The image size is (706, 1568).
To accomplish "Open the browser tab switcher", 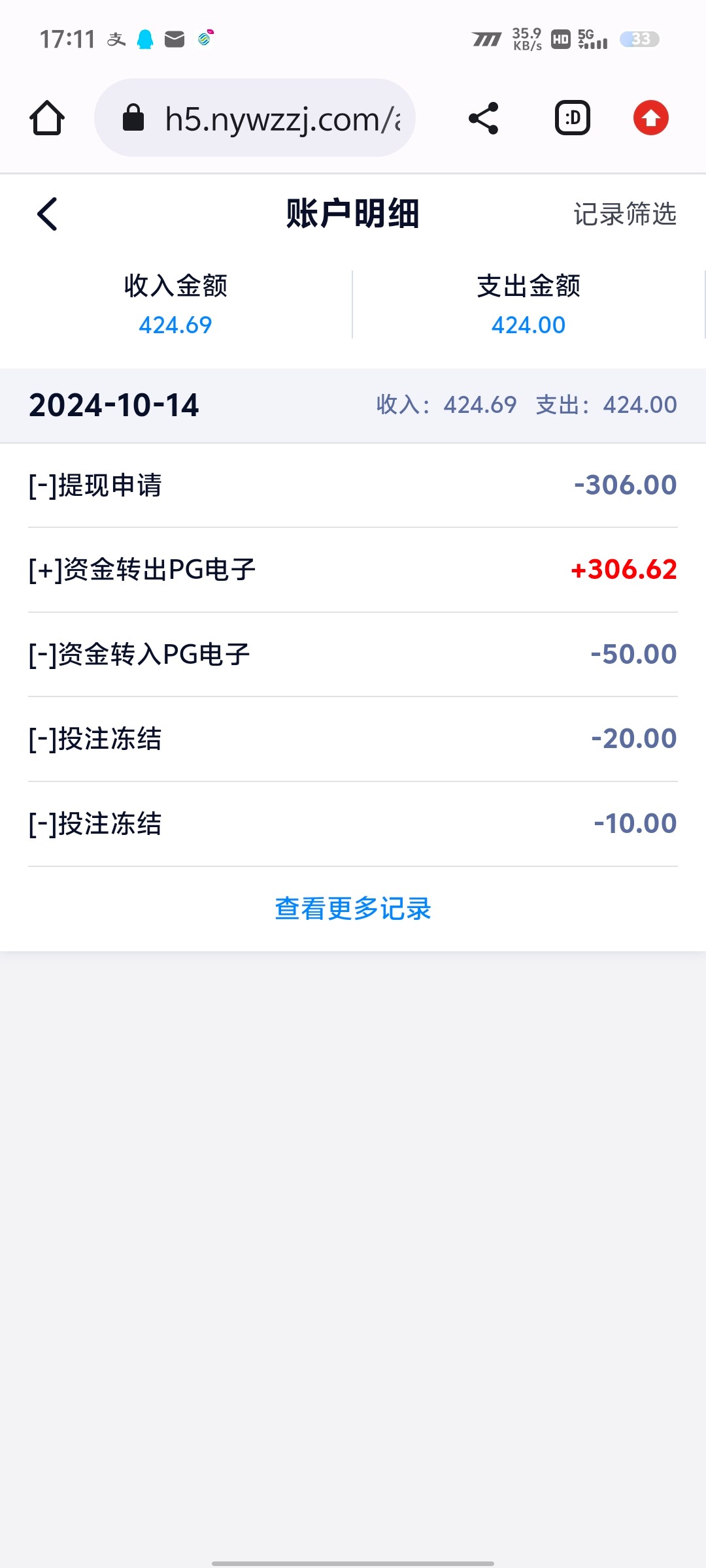I will (x=573, y=118).
